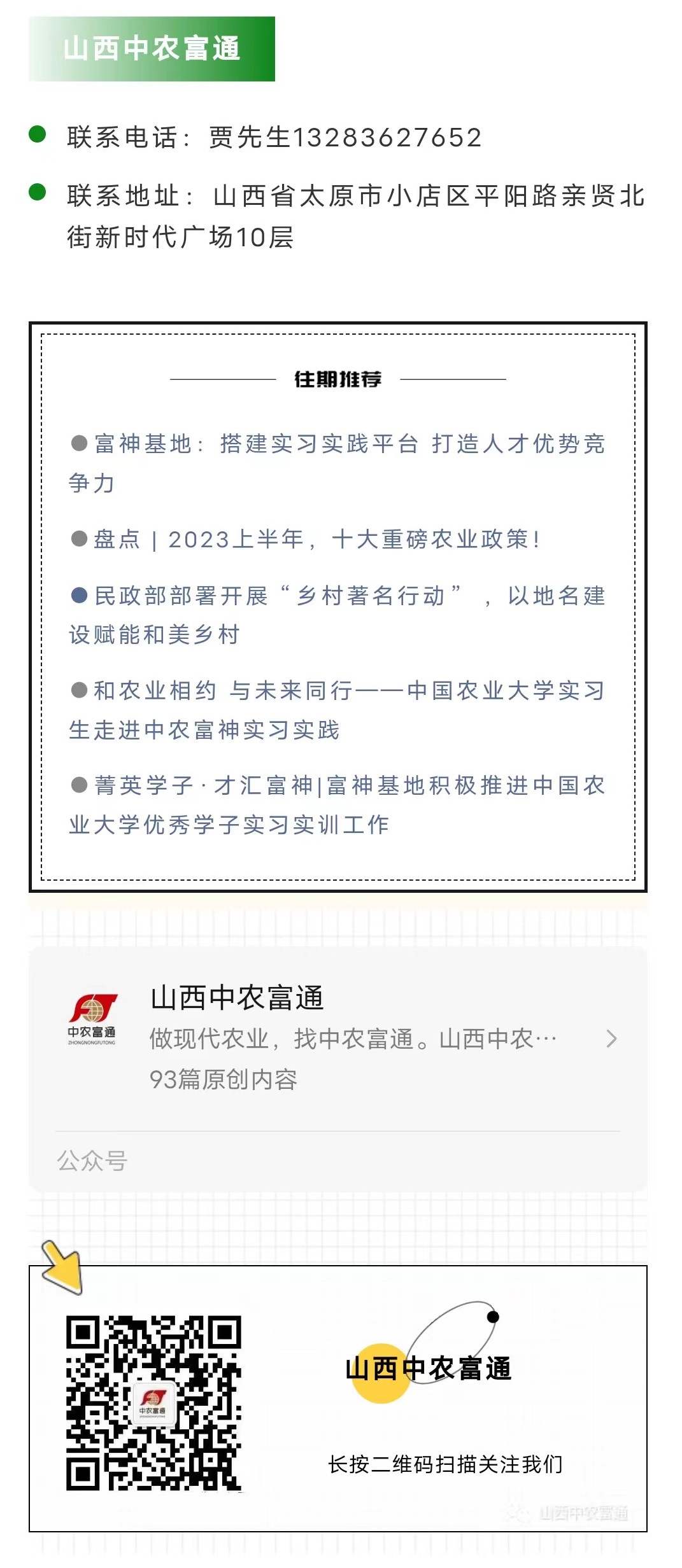Viewport: 682px width, 1568px height.
Task: Open the 盘点 2023上半年十大重磅农业政策 article
Action: click(316, 540)
